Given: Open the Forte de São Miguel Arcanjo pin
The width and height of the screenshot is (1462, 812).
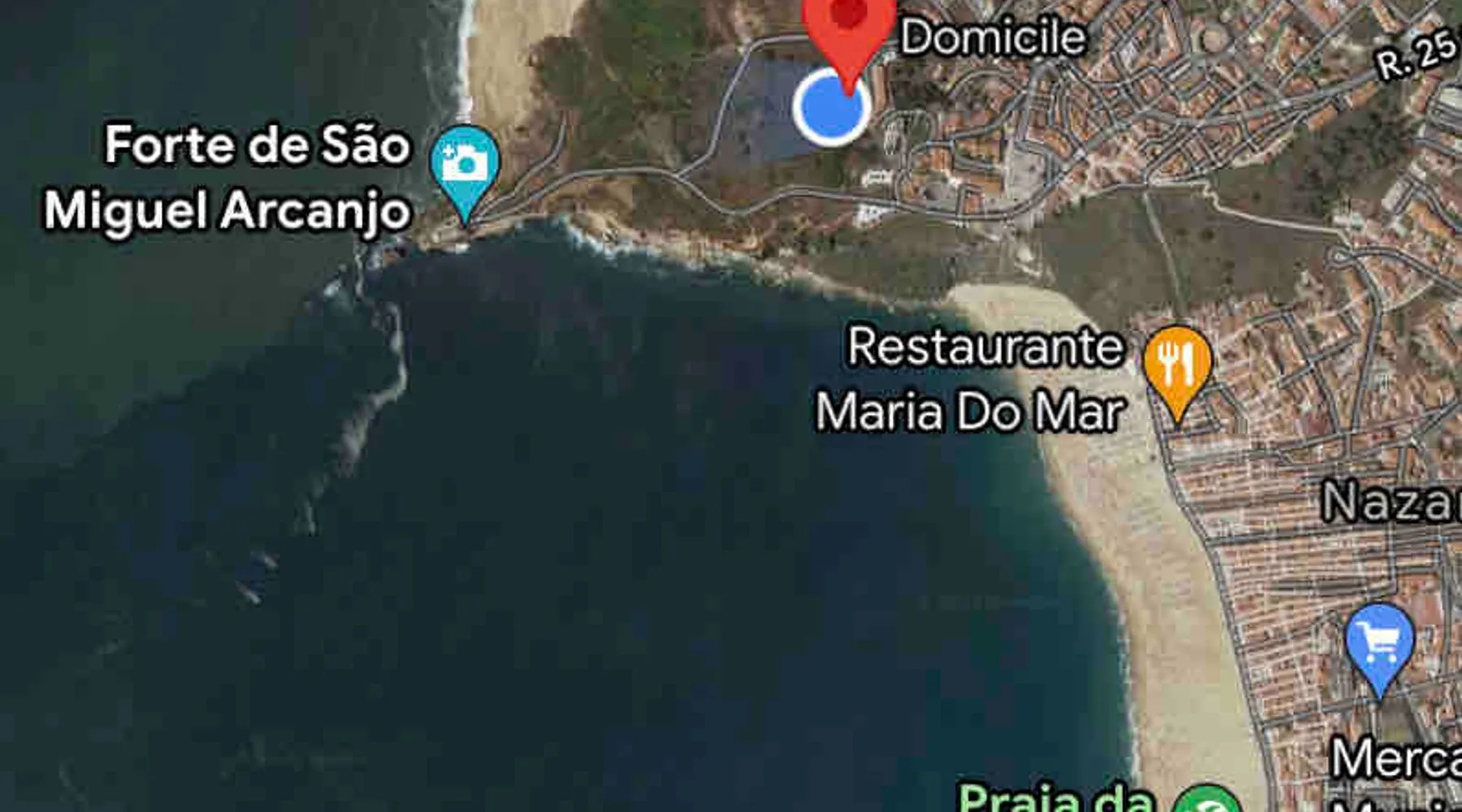Looking at the screenshot, I should point(465,165).
